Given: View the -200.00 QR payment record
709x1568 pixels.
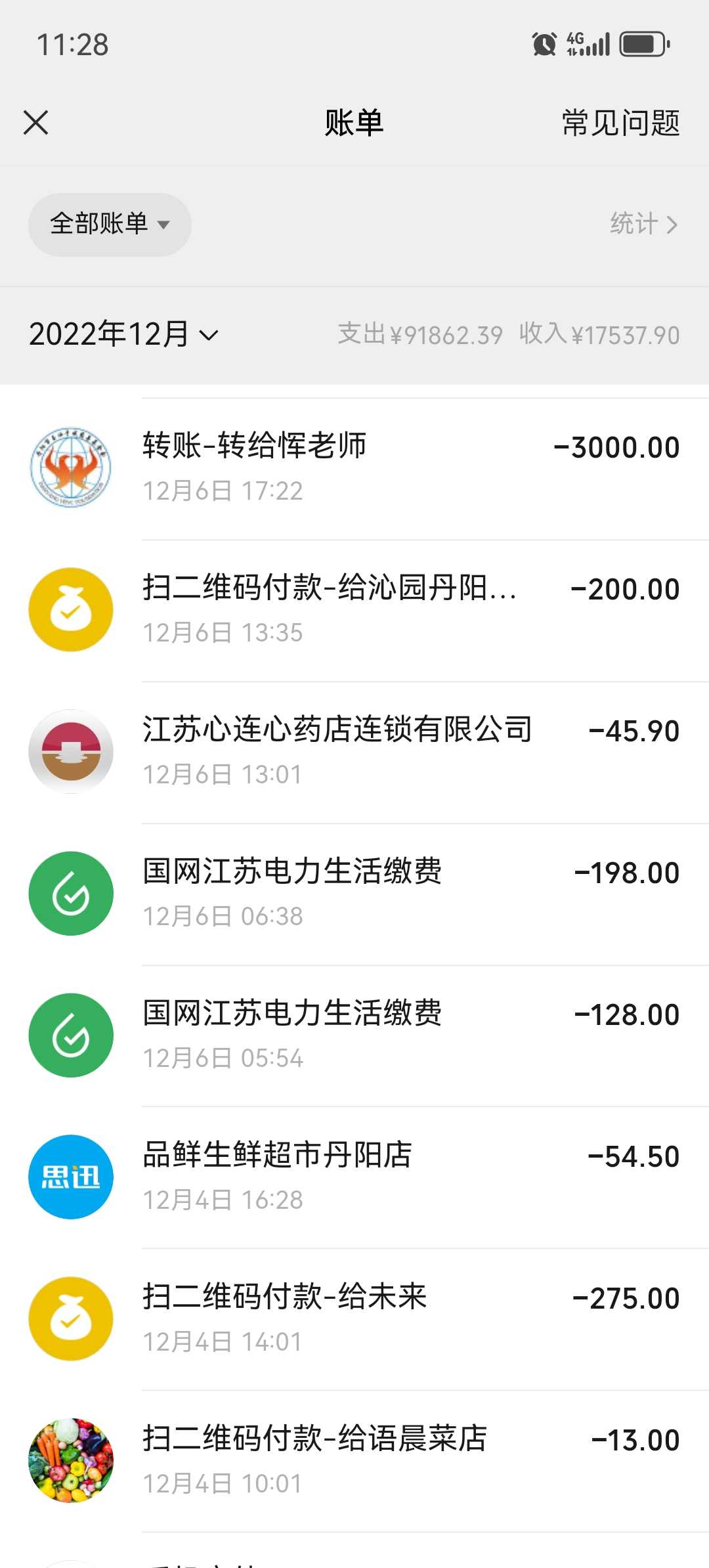Looking at the screenshot, I should pos(354,609).
